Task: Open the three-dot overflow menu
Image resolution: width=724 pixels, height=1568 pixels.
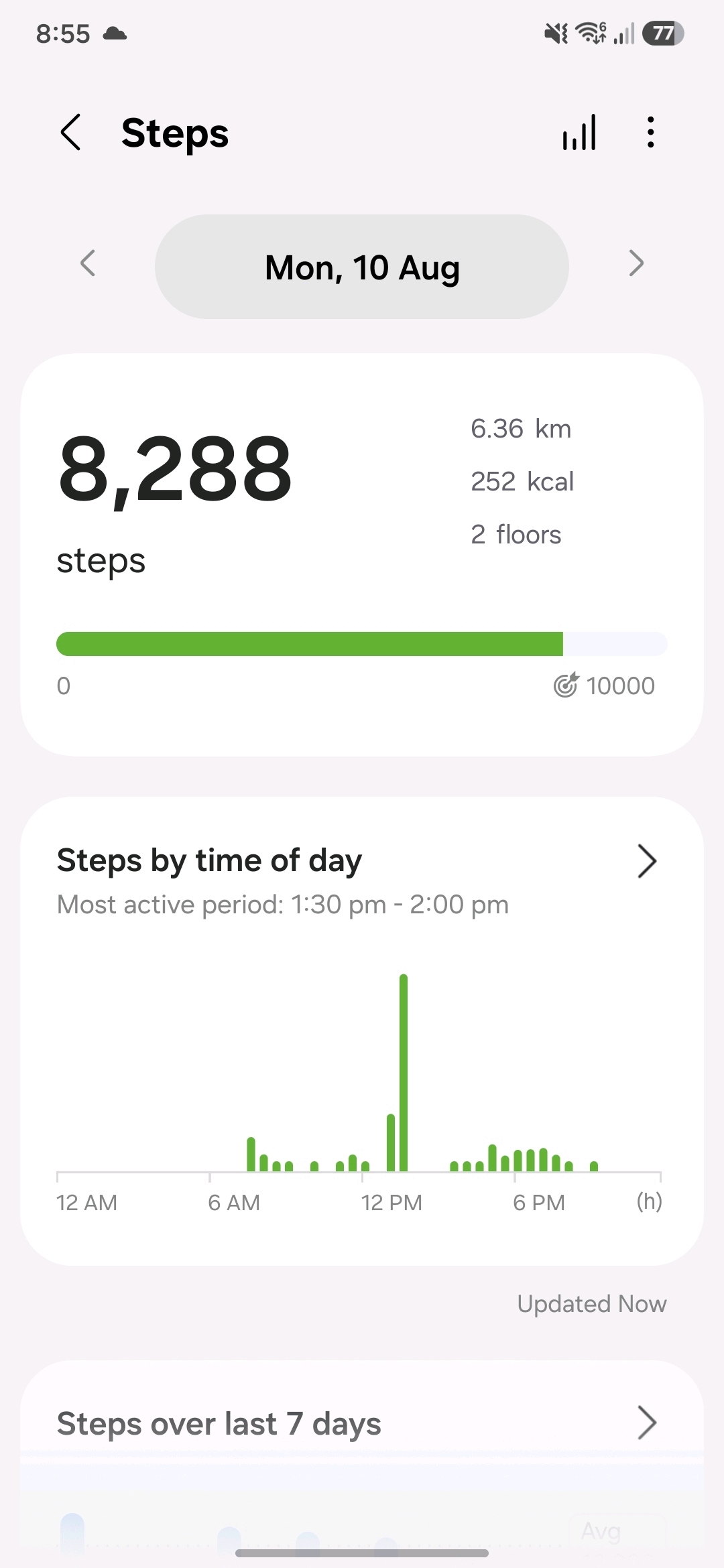Action: point(650,132)
